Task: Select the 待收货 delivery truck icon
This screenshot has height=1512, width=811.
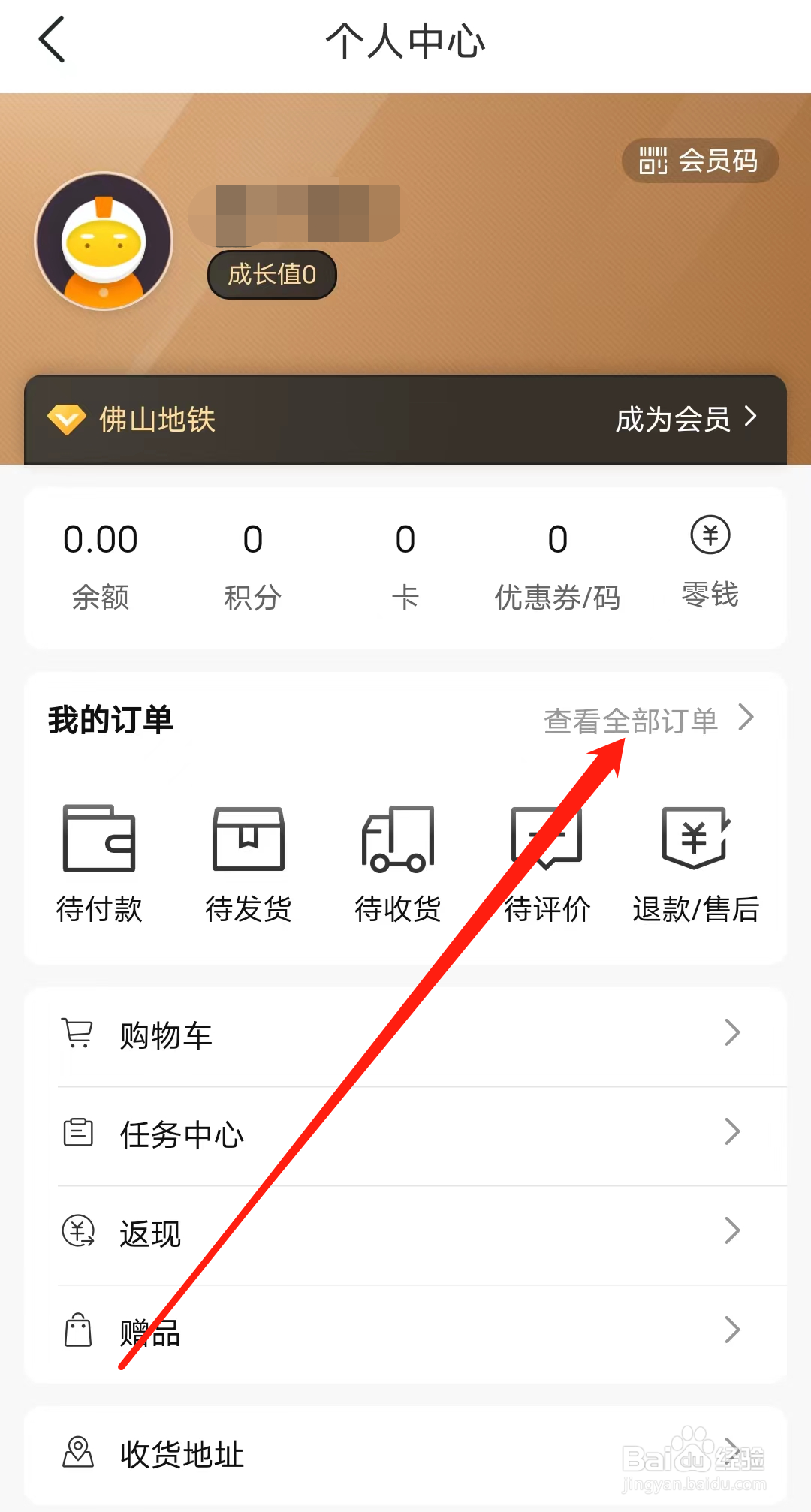Action: click(396, 841)
